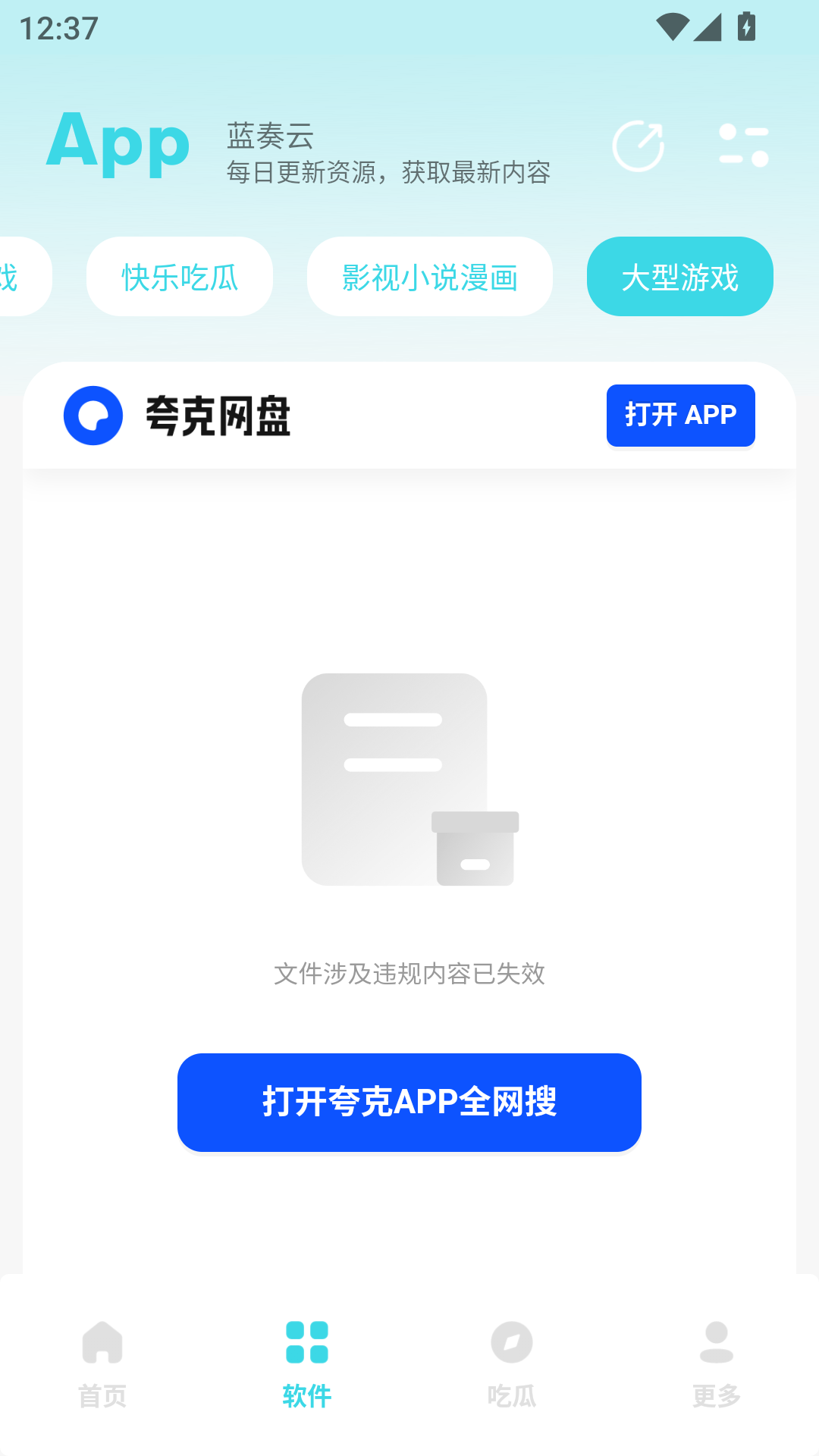Click the circular refresh icon in the header

pos(639,146)
